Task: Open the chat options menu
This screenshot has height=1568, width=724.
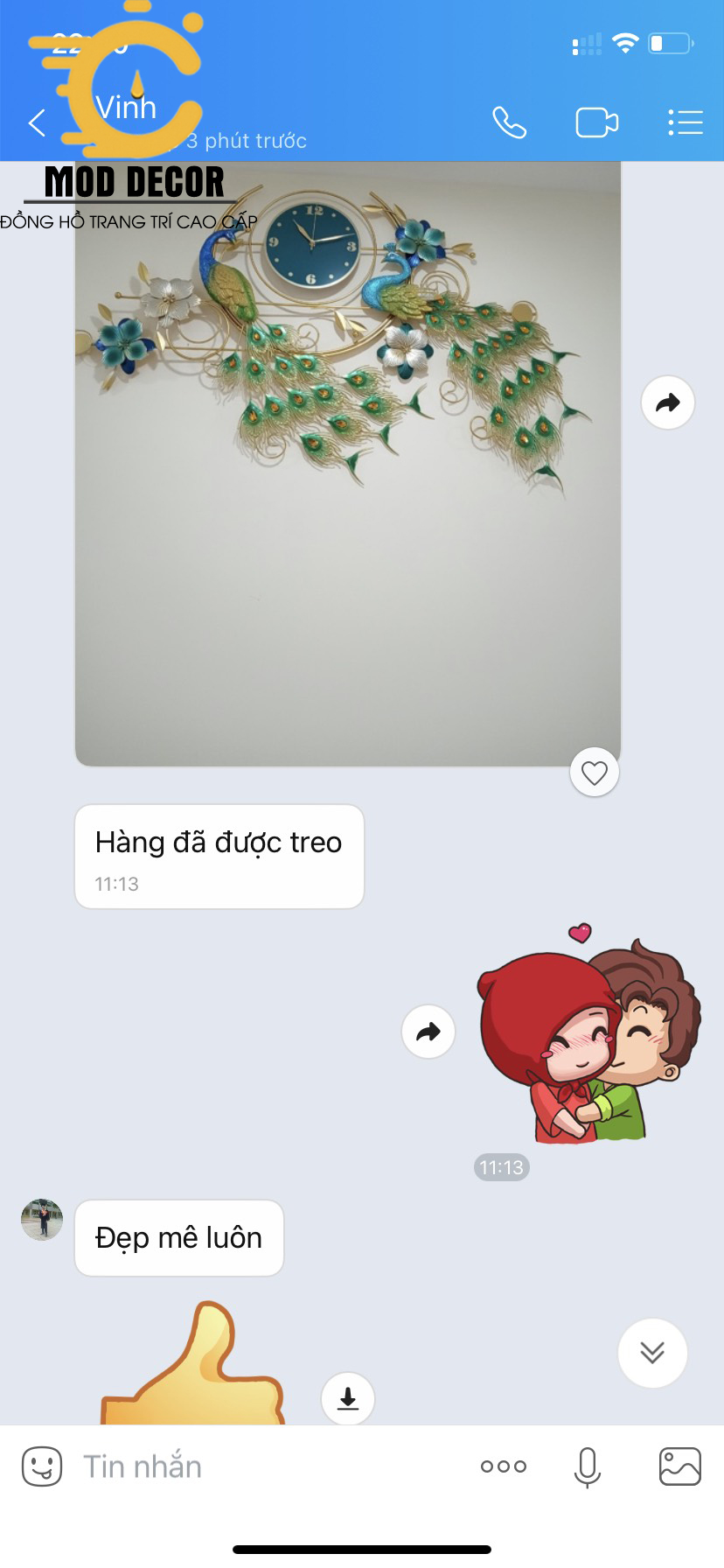Action: pos(686,122)
